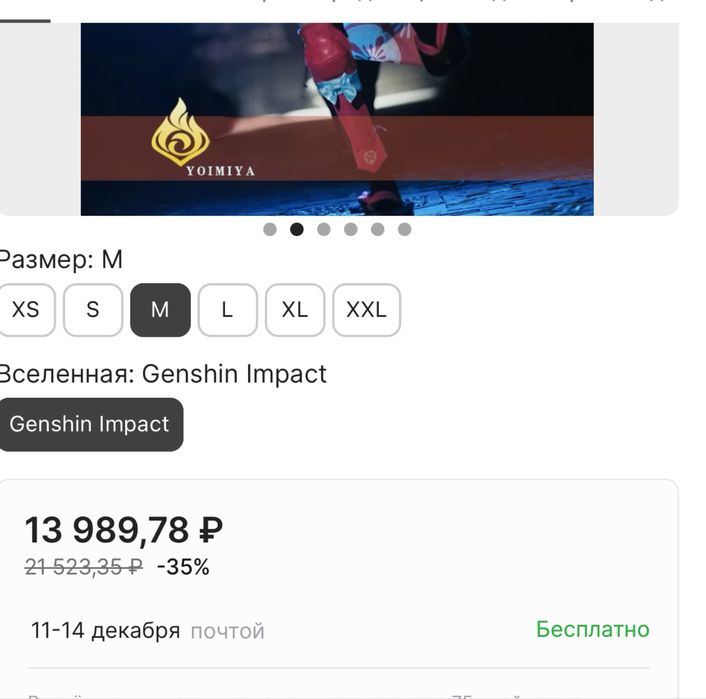Choose size S

(x=93, y=310)
